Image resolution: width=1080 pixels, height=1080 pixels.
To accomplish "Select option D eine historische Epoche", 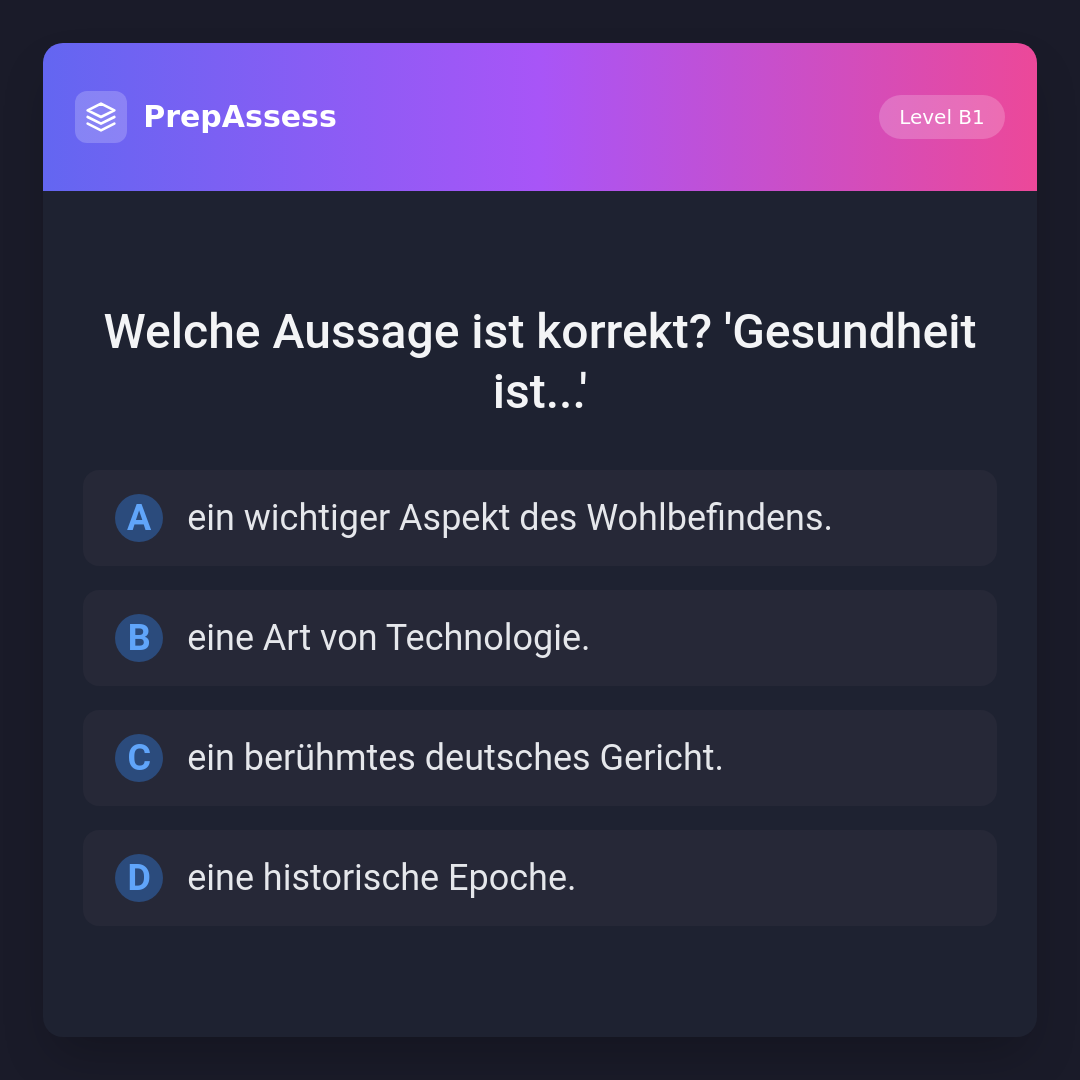I will pos(540,878).
